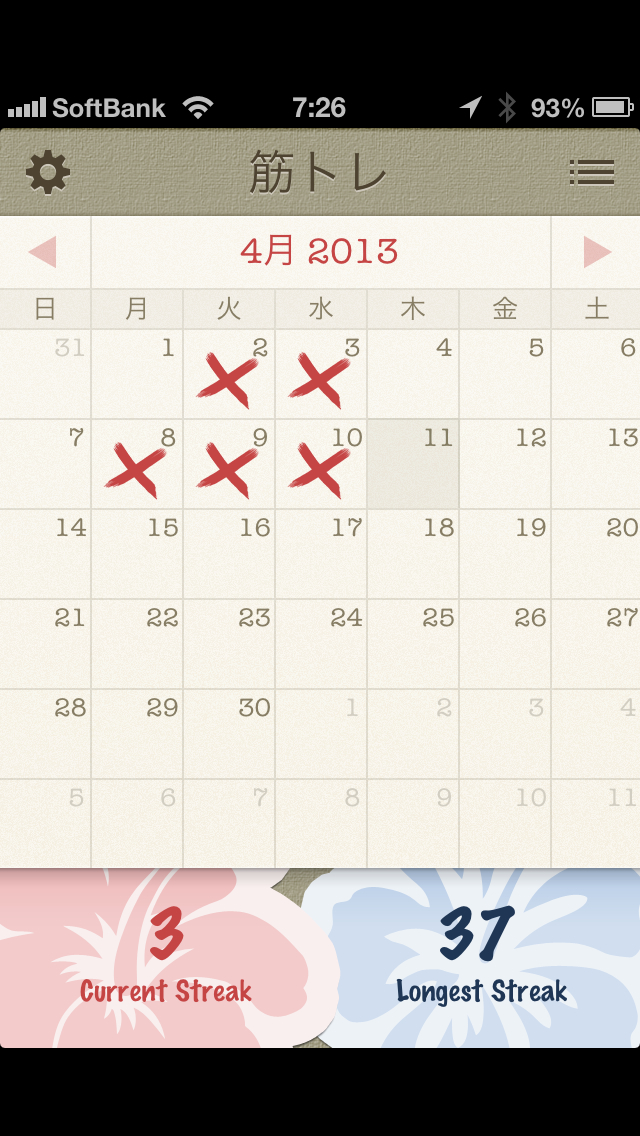Remove the X from April 8
Viewport: 640px width, 1136px height.
tap(137, 465)
